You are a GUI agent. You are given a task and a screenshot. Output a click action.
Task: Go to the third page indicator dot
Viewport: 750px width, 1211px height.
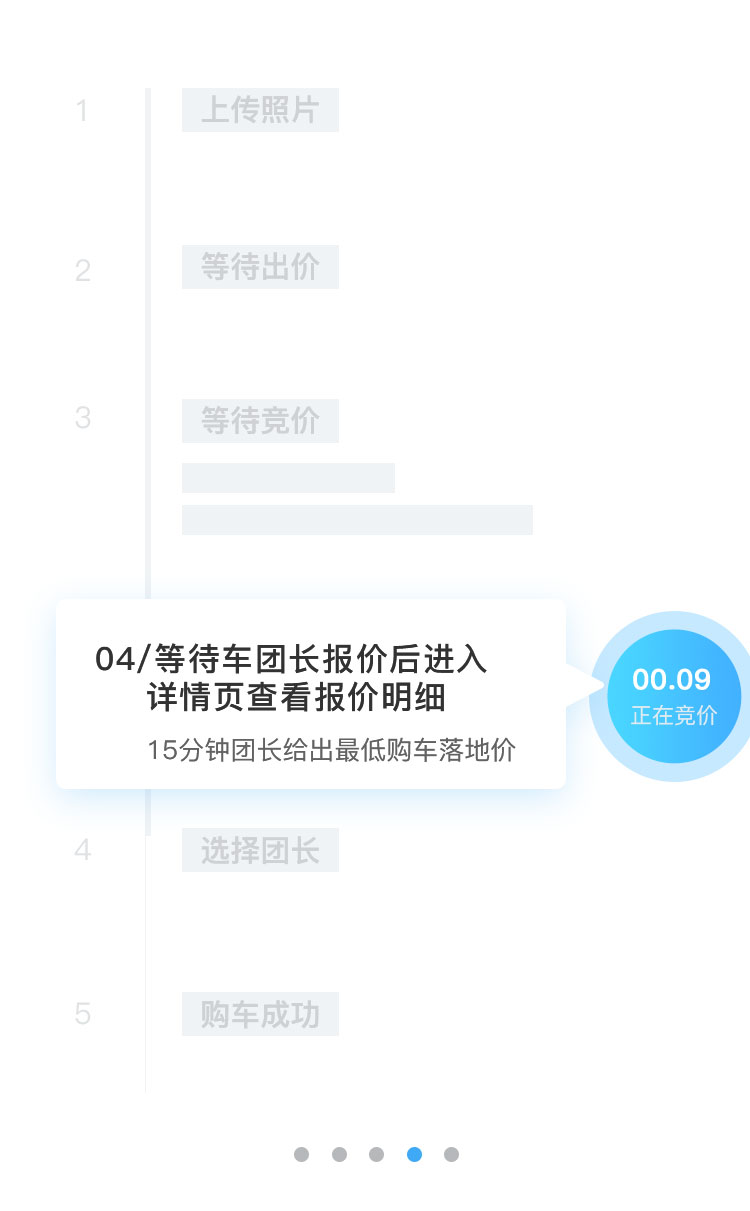376,1154
